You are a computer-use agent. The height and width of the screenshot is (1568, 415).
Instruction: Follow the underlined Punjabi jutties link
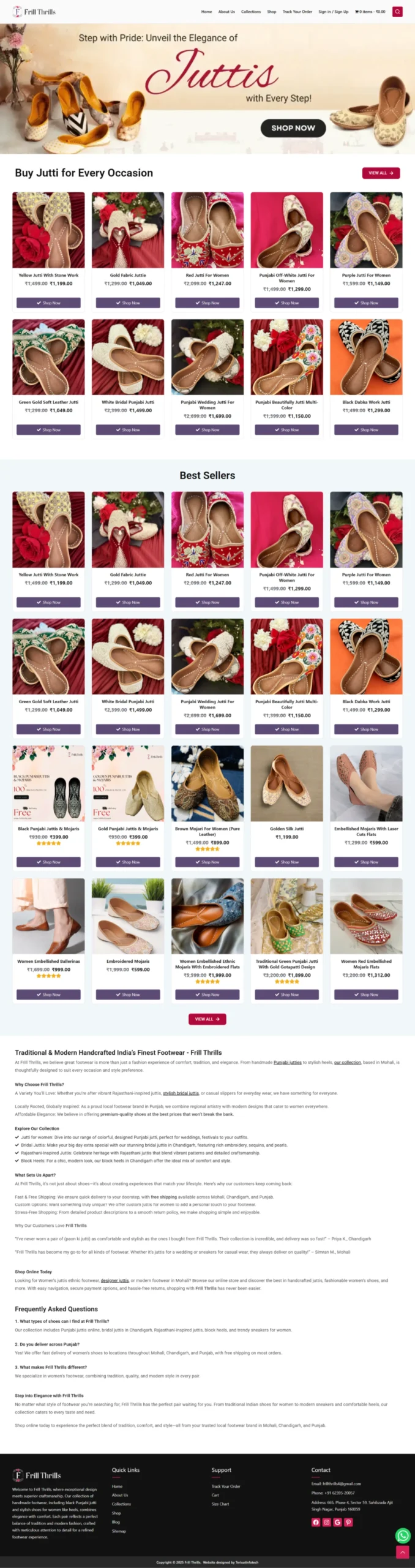(x=287, y=1063)
